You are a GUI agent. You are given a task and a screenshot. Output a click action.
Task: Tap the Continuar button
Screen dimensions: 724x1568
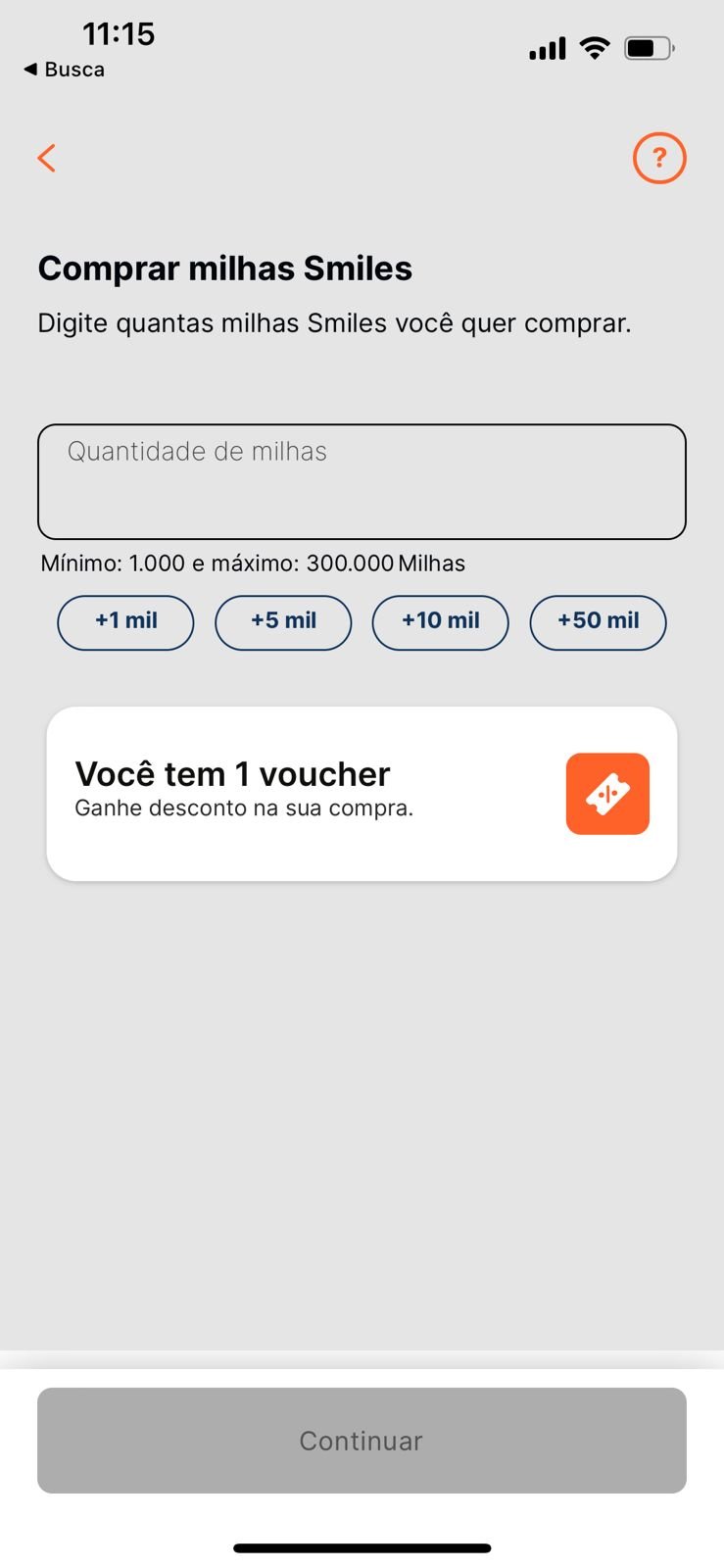coord(362,1441)
